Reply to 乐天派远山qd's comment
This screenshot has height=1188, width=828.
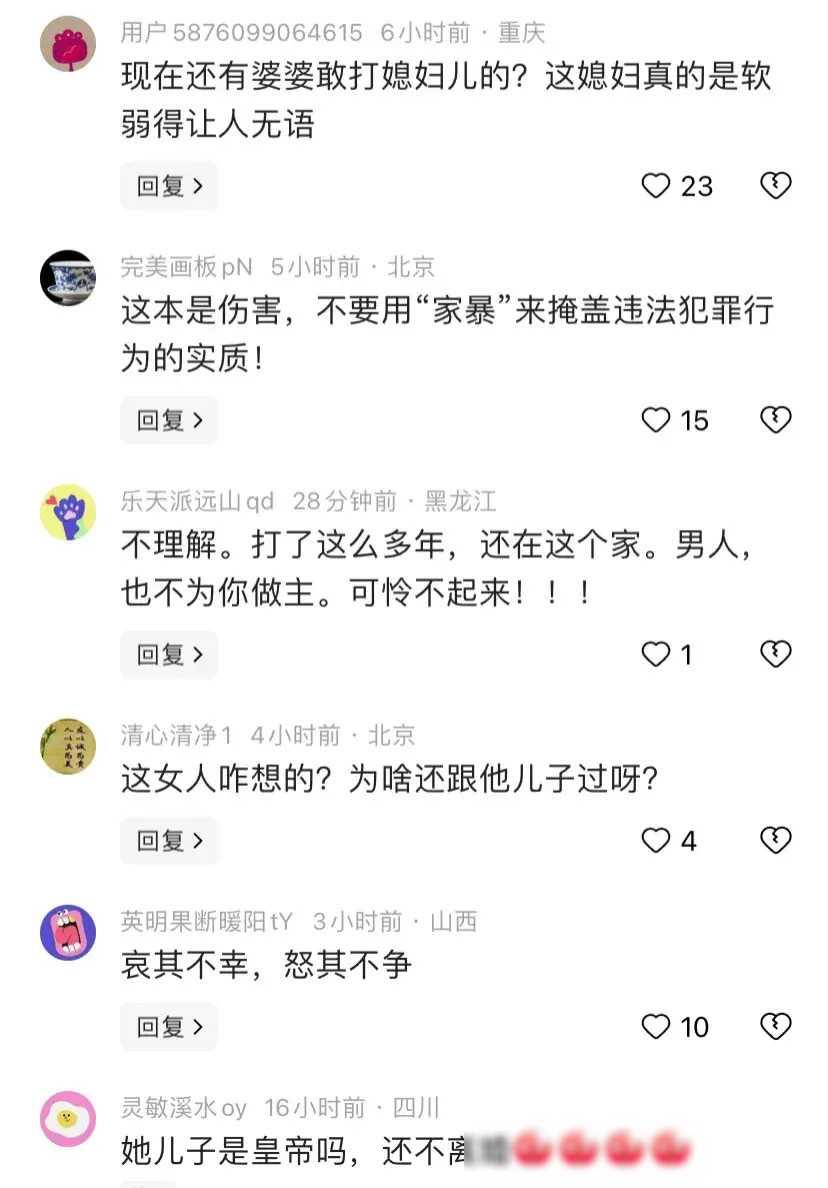[169, 654]
